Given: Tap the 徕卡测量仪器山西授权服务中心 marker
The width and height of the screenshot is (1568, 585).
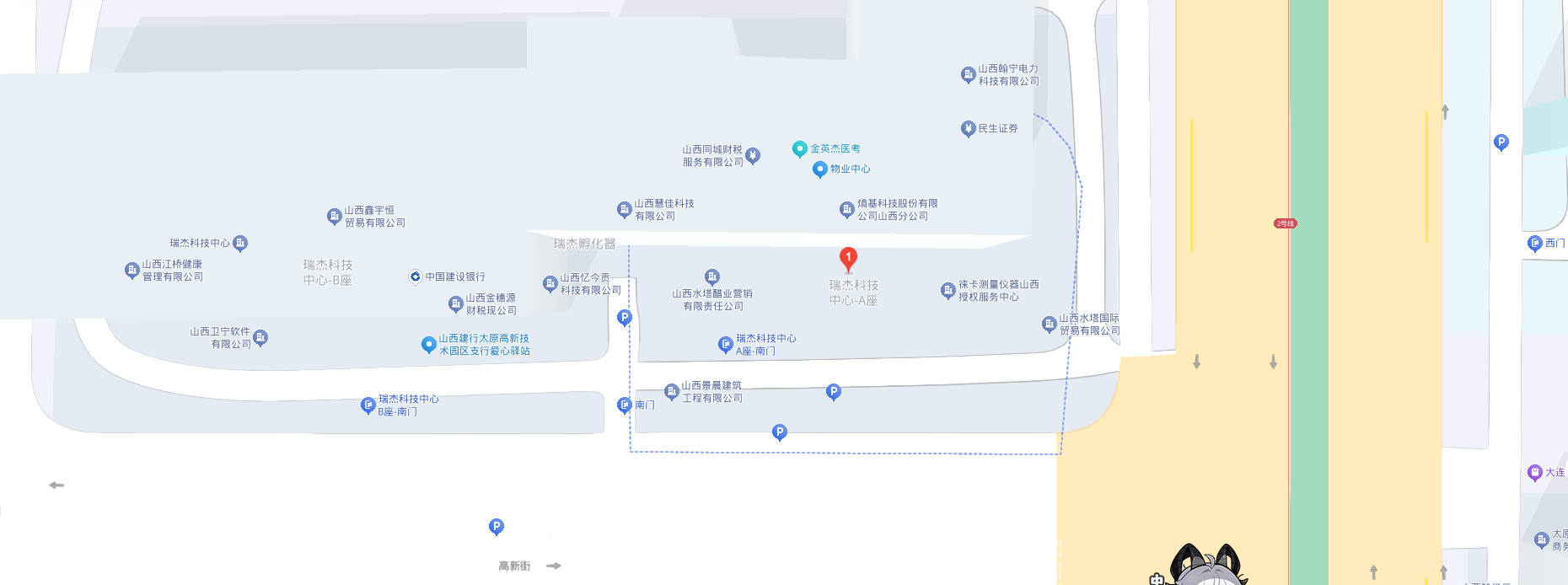Looking at the screenshot, I should [x=948, y=290].
